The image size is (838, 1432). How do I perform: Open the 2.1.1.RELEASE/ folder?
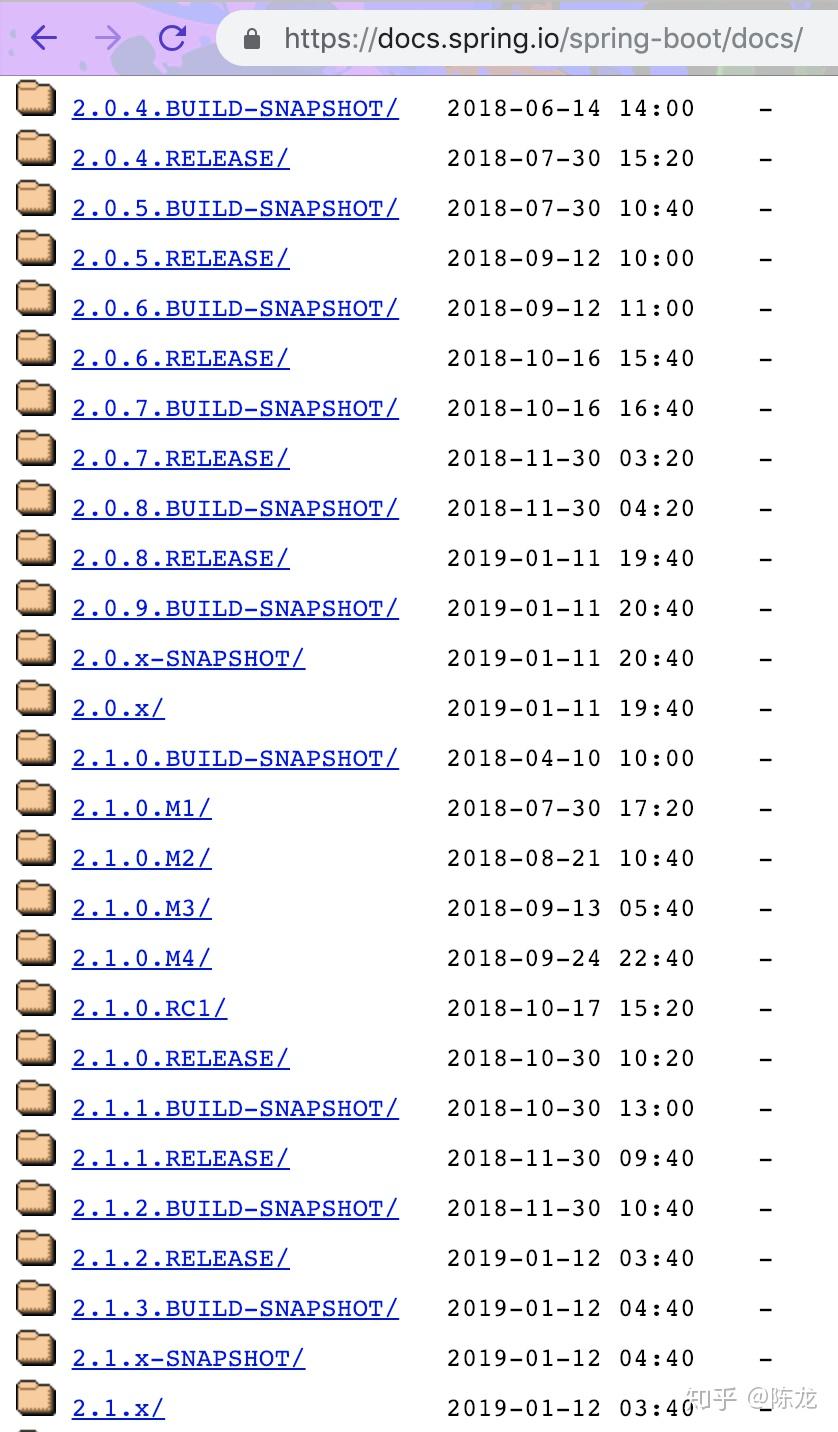180,1158
